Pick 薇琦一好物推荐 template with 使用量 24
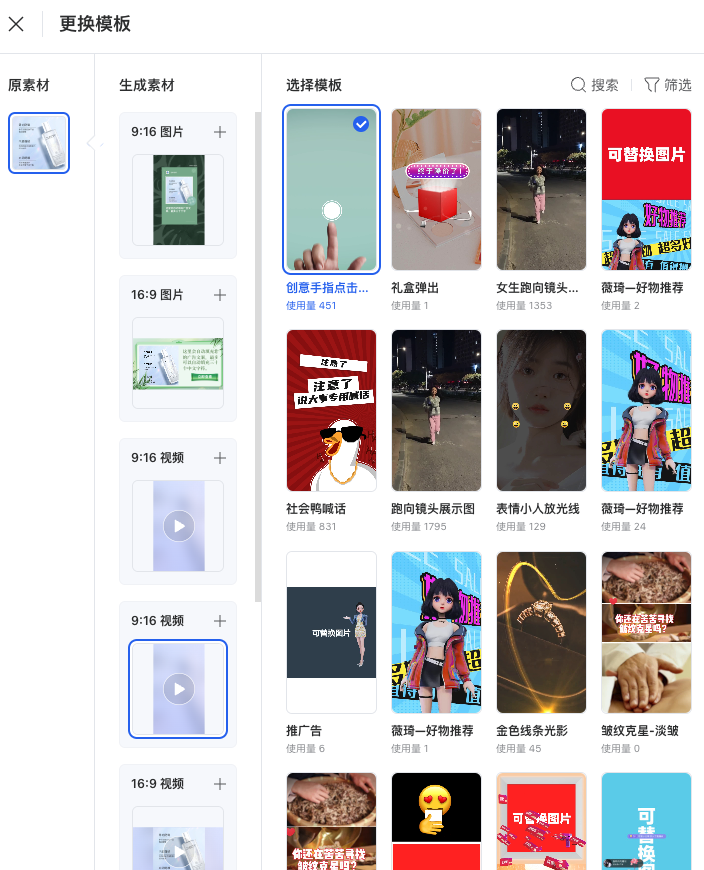 (x=646, y=411)
